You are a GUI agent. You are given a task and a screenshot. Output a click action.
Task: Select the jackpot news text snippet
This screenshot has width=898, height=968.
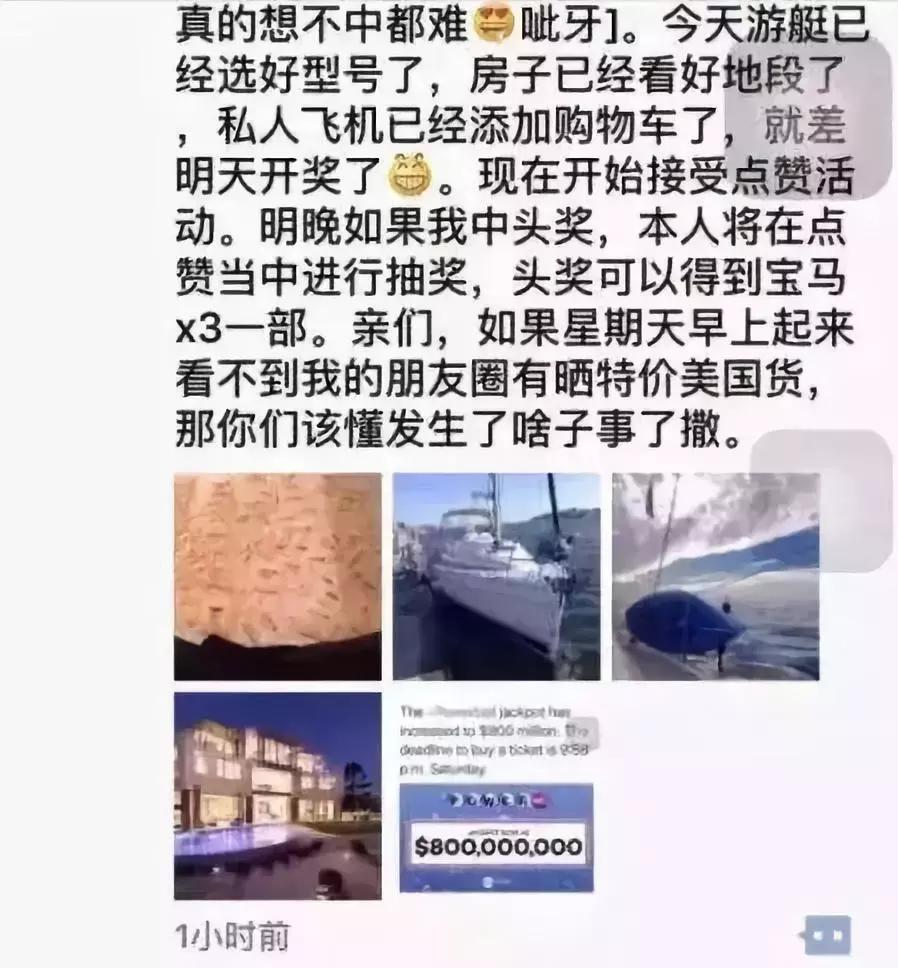coord(490,738)
